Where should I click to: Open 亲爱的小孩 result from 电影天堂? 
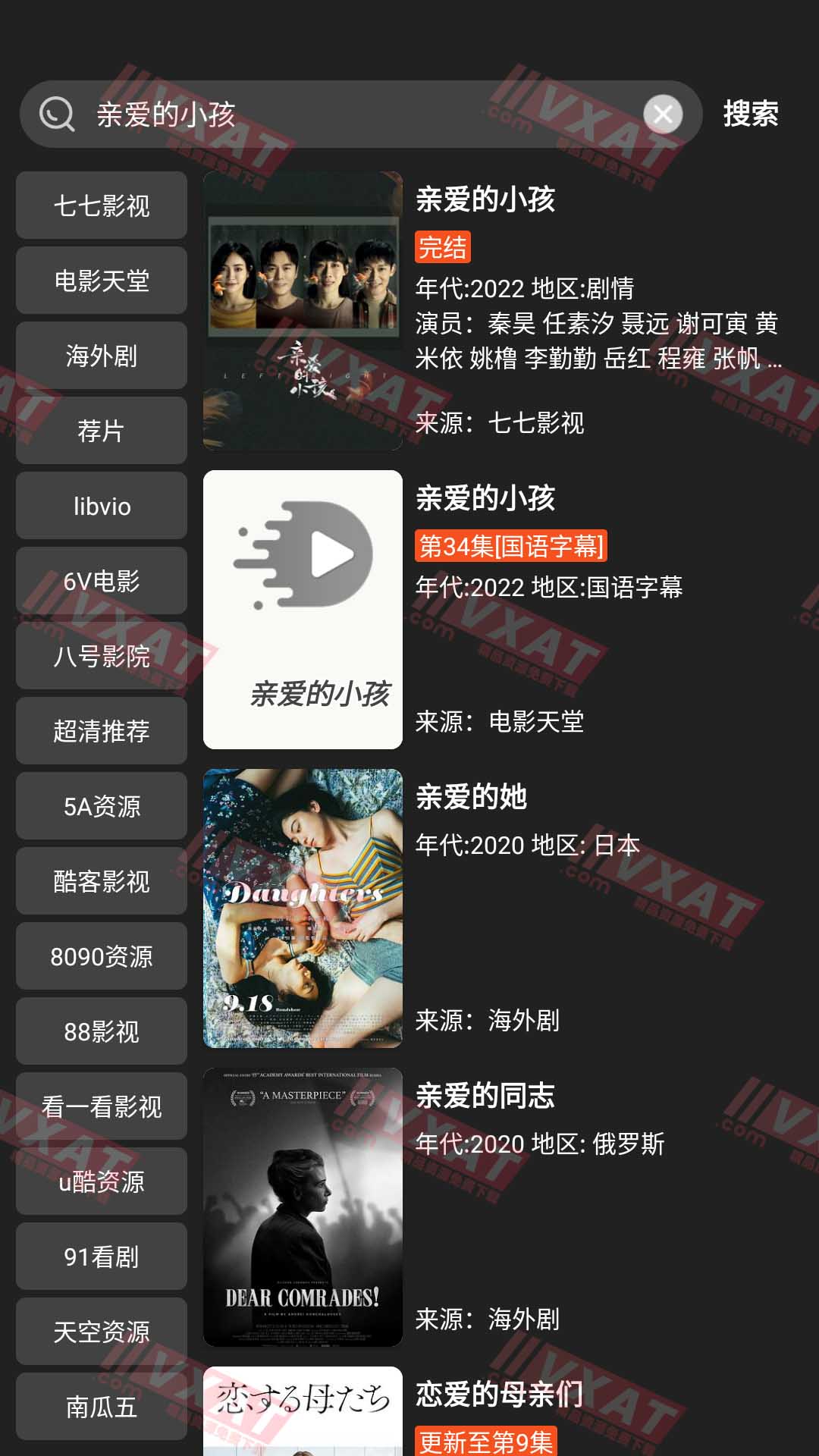click(x=493, y=610)
